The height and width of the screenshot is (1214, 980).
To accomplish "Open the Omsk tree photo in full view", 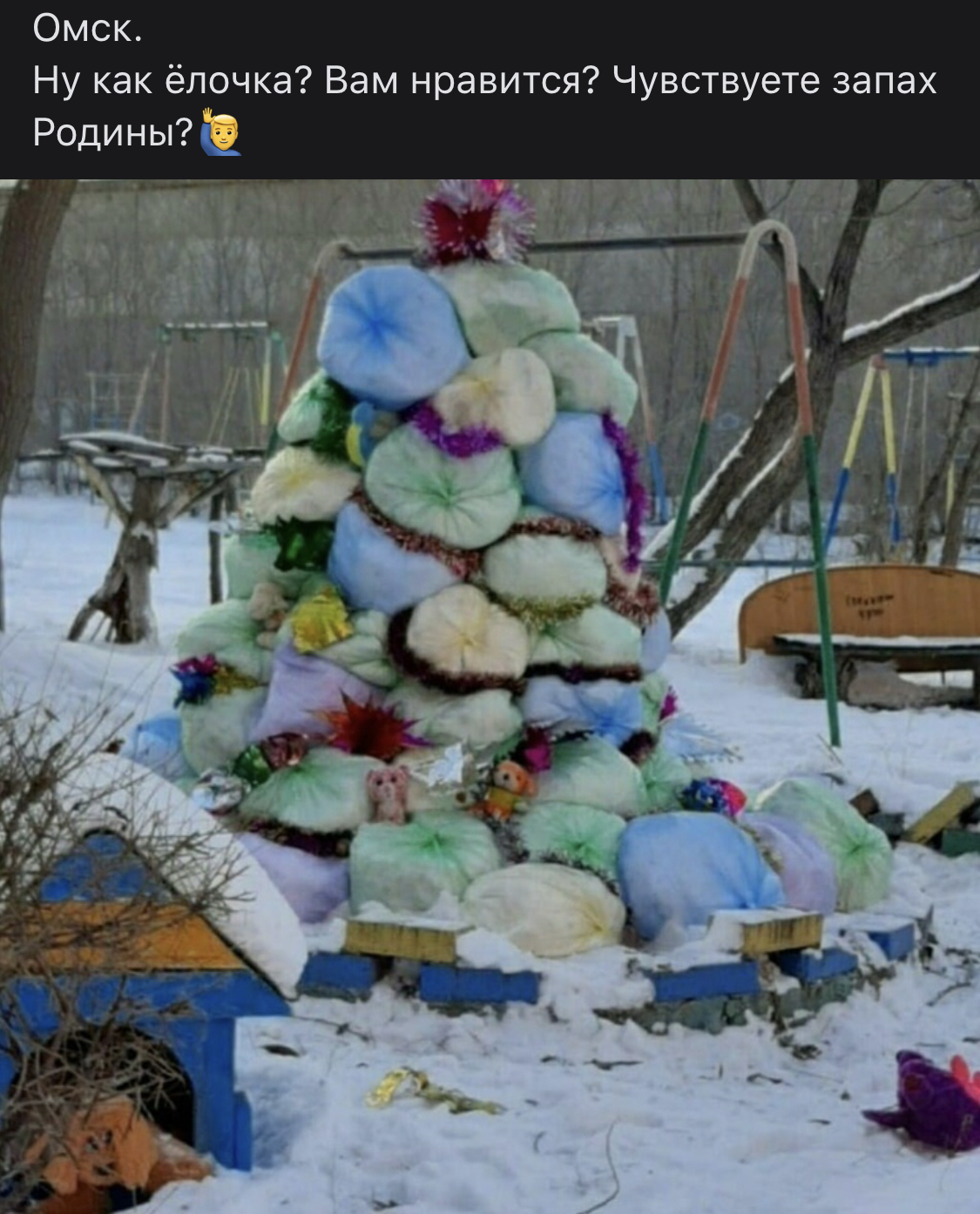I will coord(490,695).
